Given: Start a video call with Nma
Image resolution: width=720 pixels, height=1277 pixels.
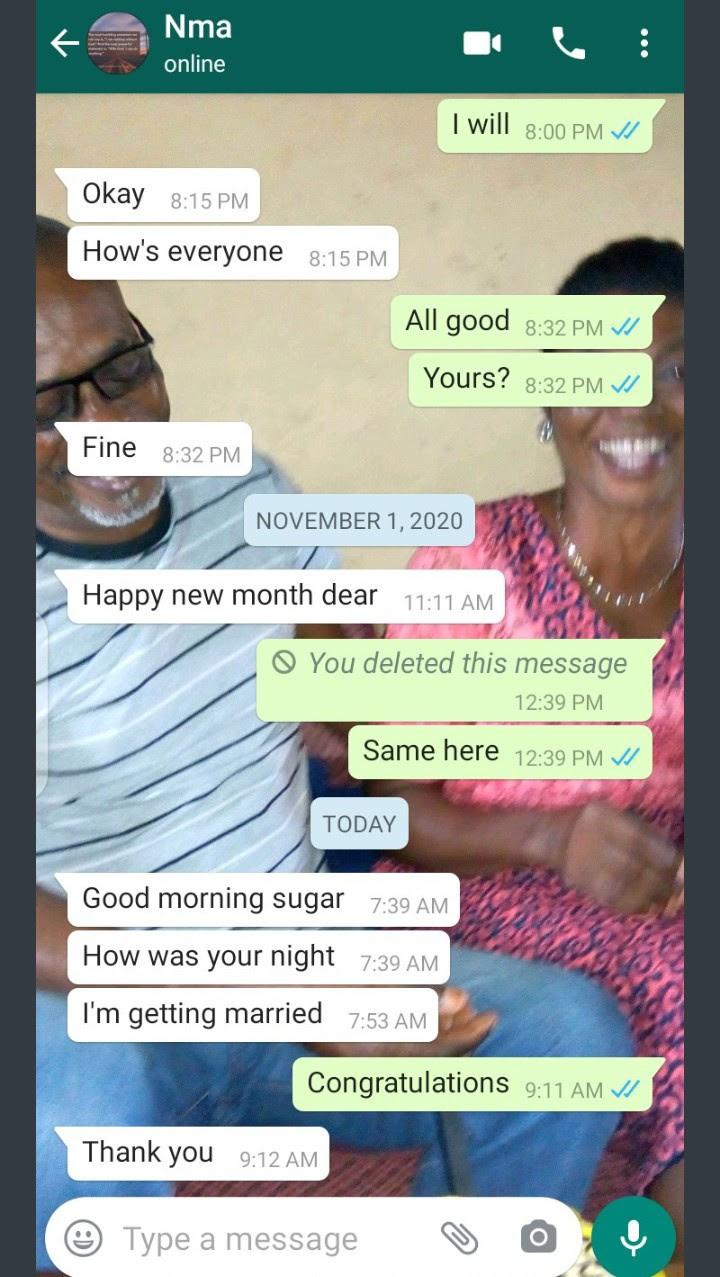Looking at the screenshot, I should (x=482, y=43).
